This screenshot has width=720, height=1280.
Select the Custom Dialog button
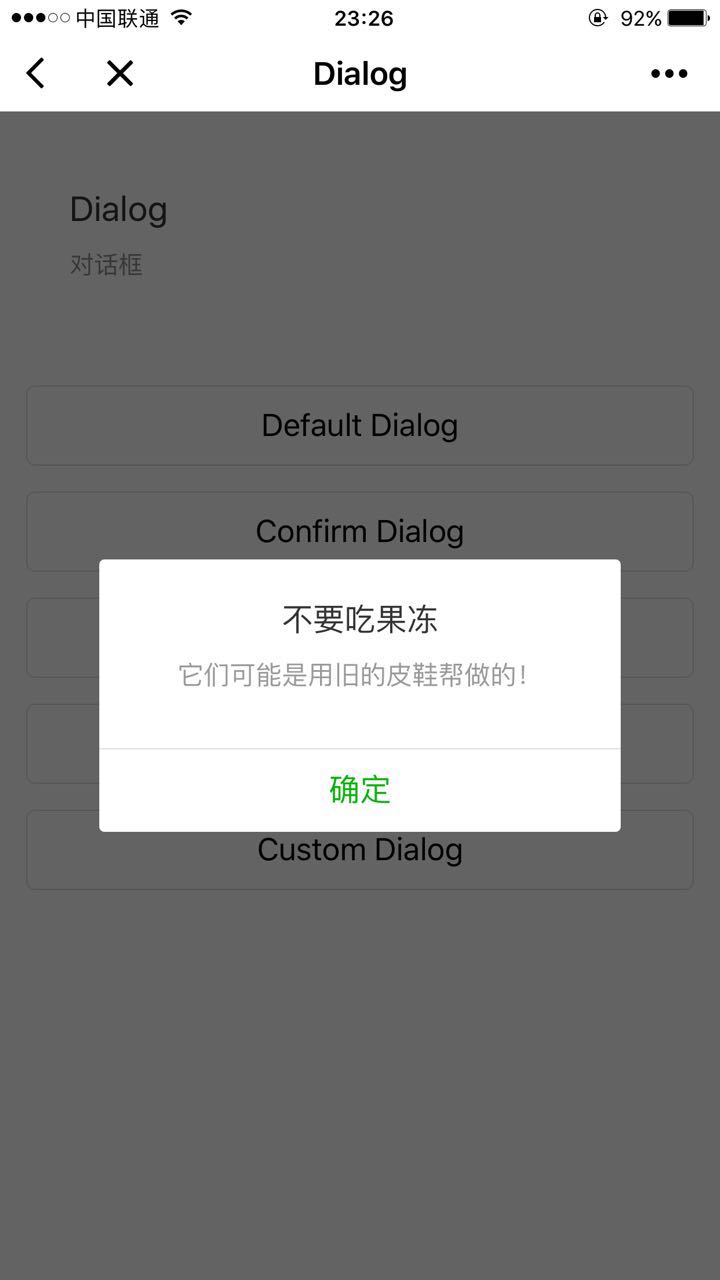coord(360,850)
